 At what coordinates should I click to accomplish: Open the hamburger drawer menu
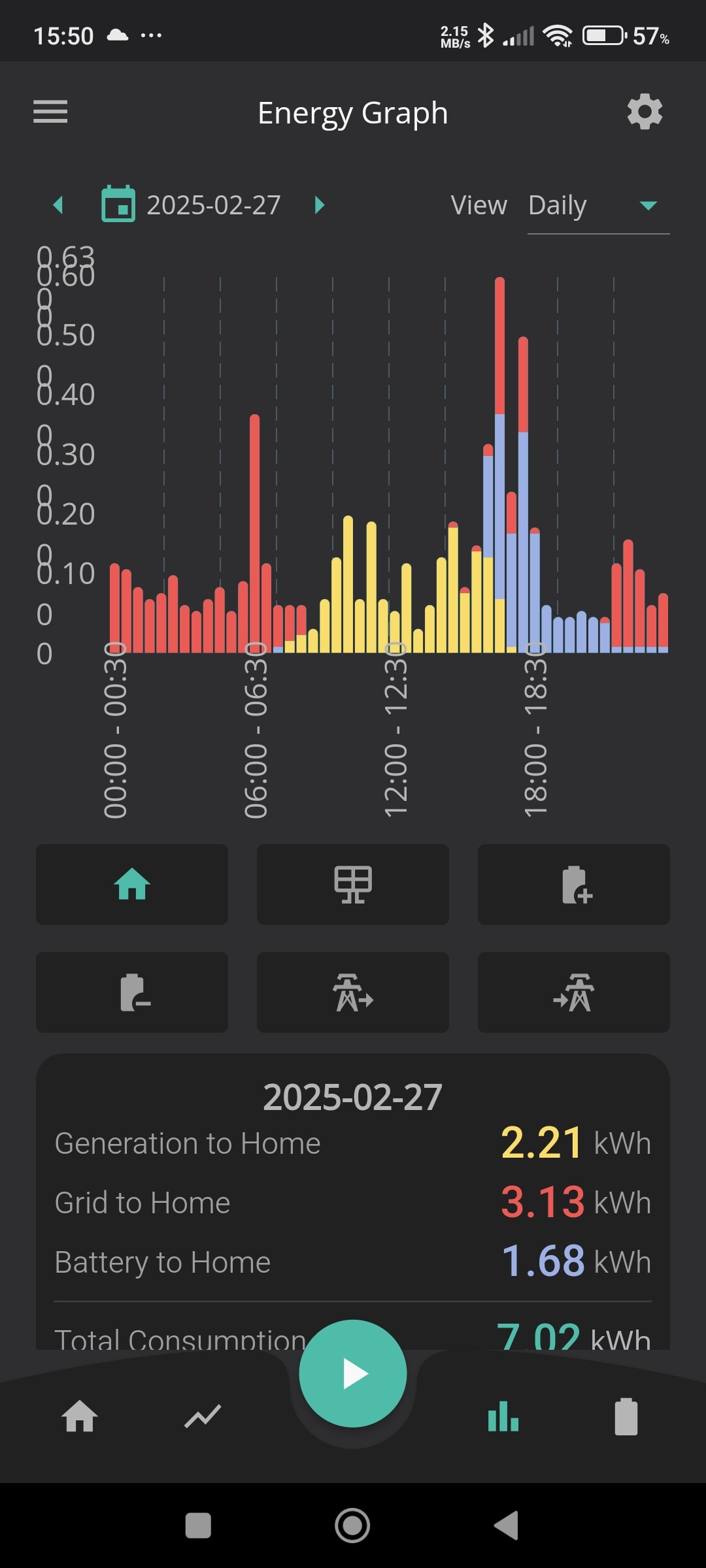coord(50,112)
